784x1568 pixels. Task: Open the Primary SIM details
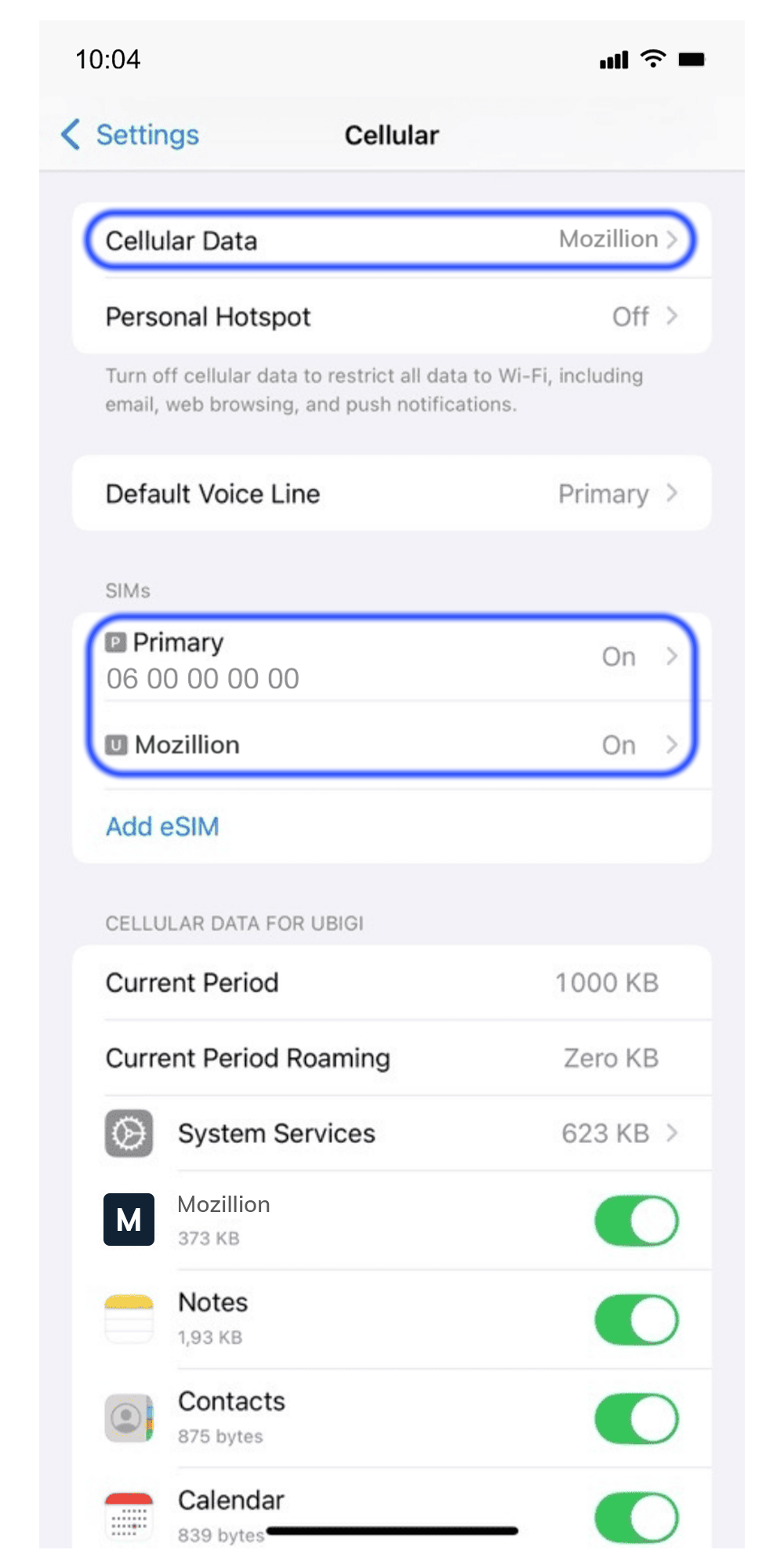click(390, 659)
